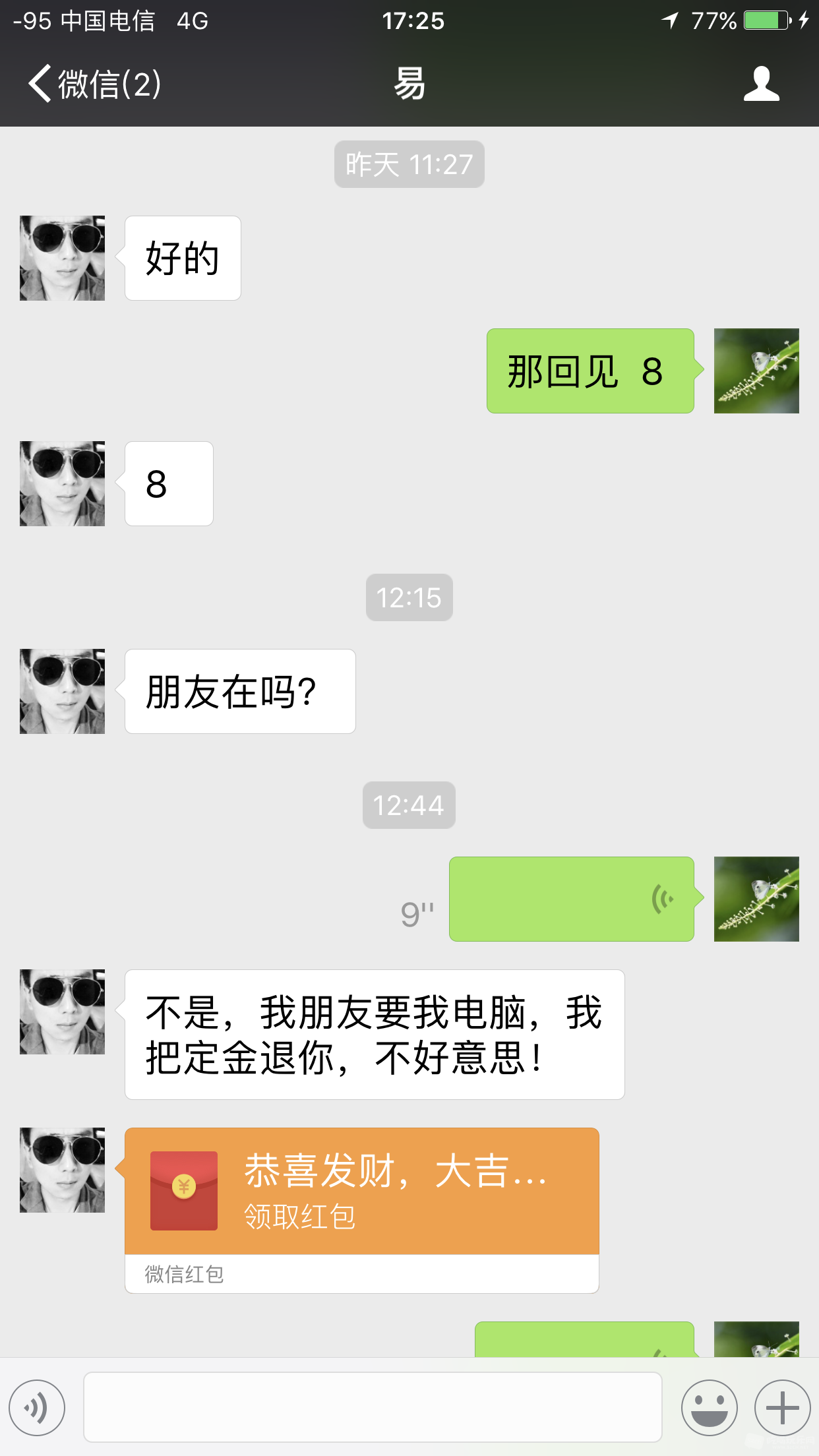Open the 恭喜发财 red packet
819x1456 pixels.
(x=361, y=1191)
